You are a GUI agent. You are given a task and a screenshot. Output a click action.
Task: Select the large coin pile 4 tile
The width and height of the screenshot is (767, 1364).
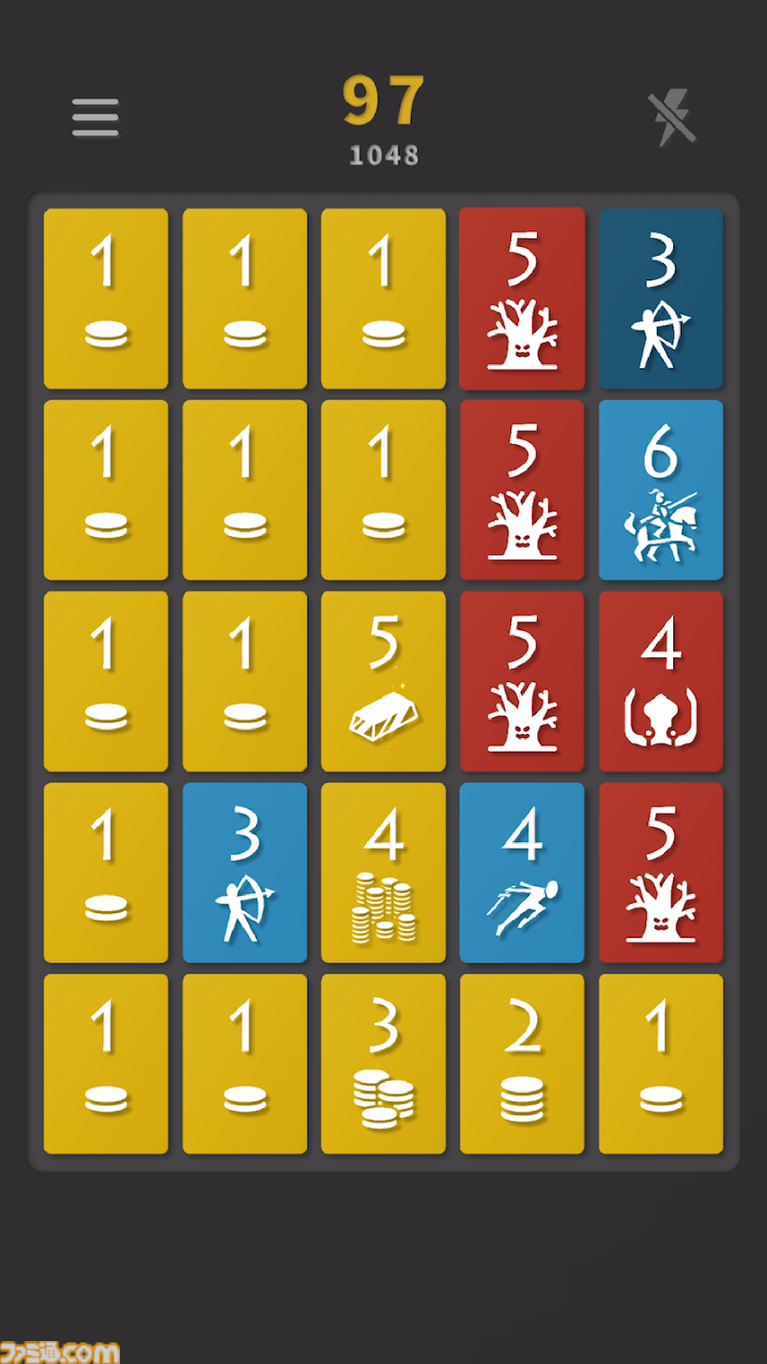click(x=383, y=872)
